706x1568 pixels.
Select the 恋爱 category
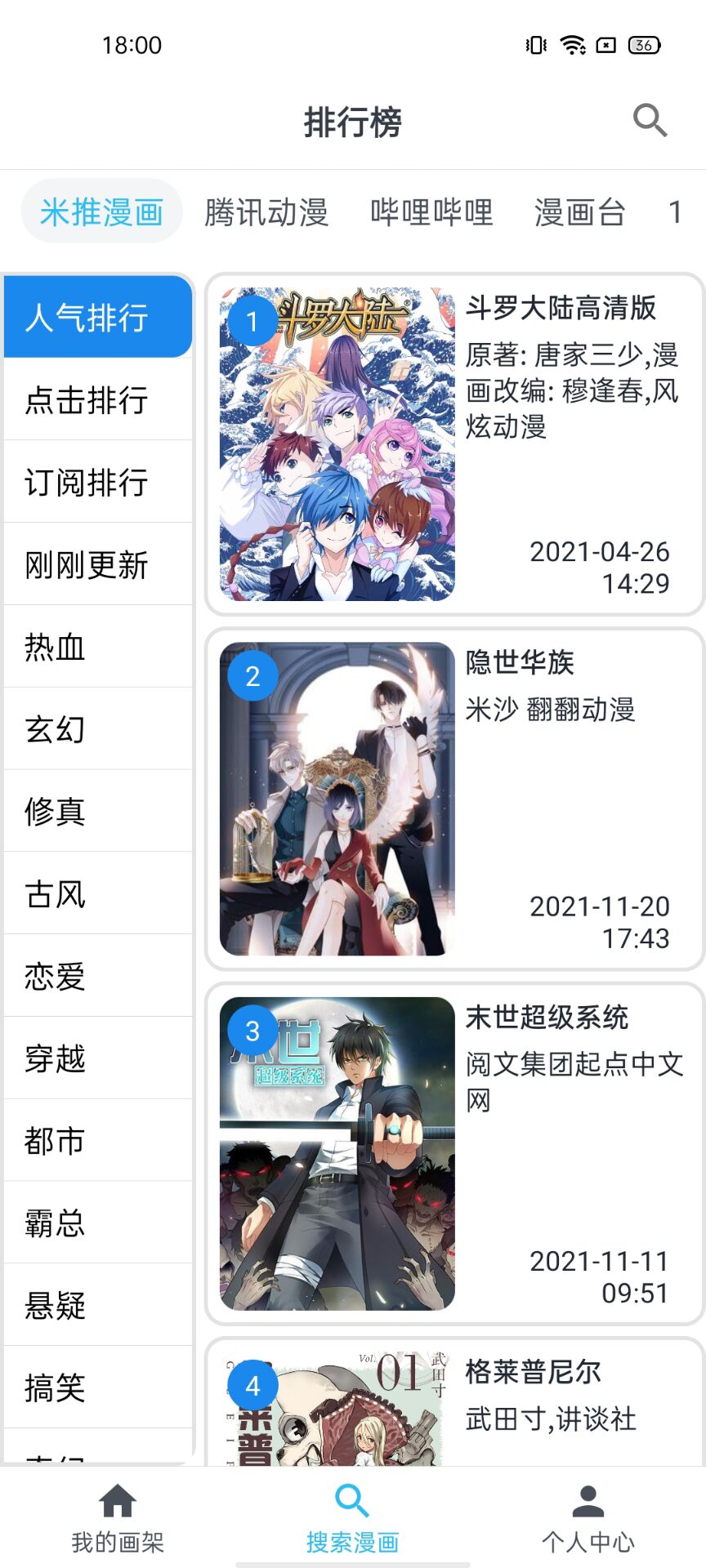click(x=98, y=977)
